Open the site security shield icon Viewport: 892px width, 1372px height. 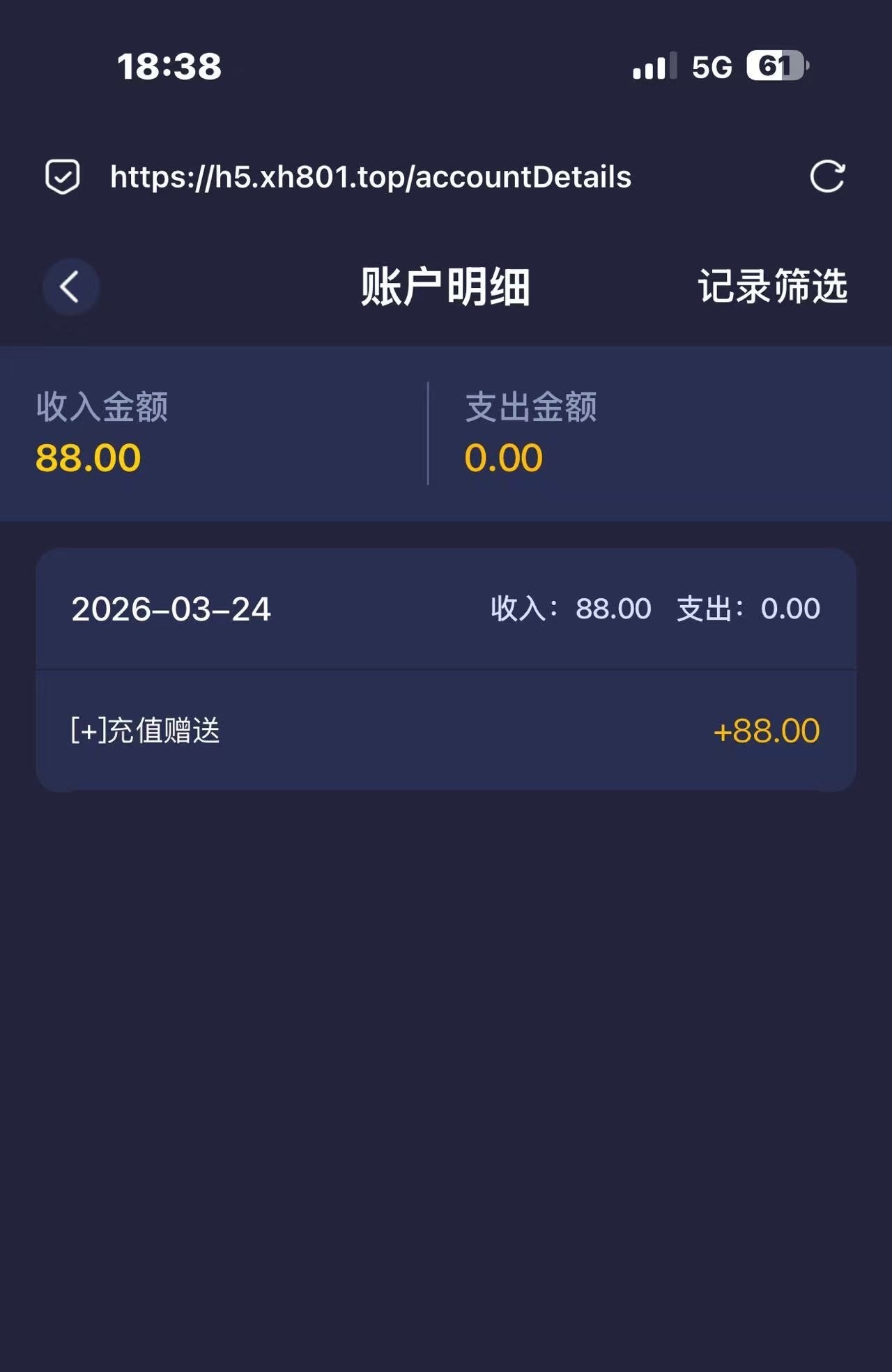[x=63, y=176]
